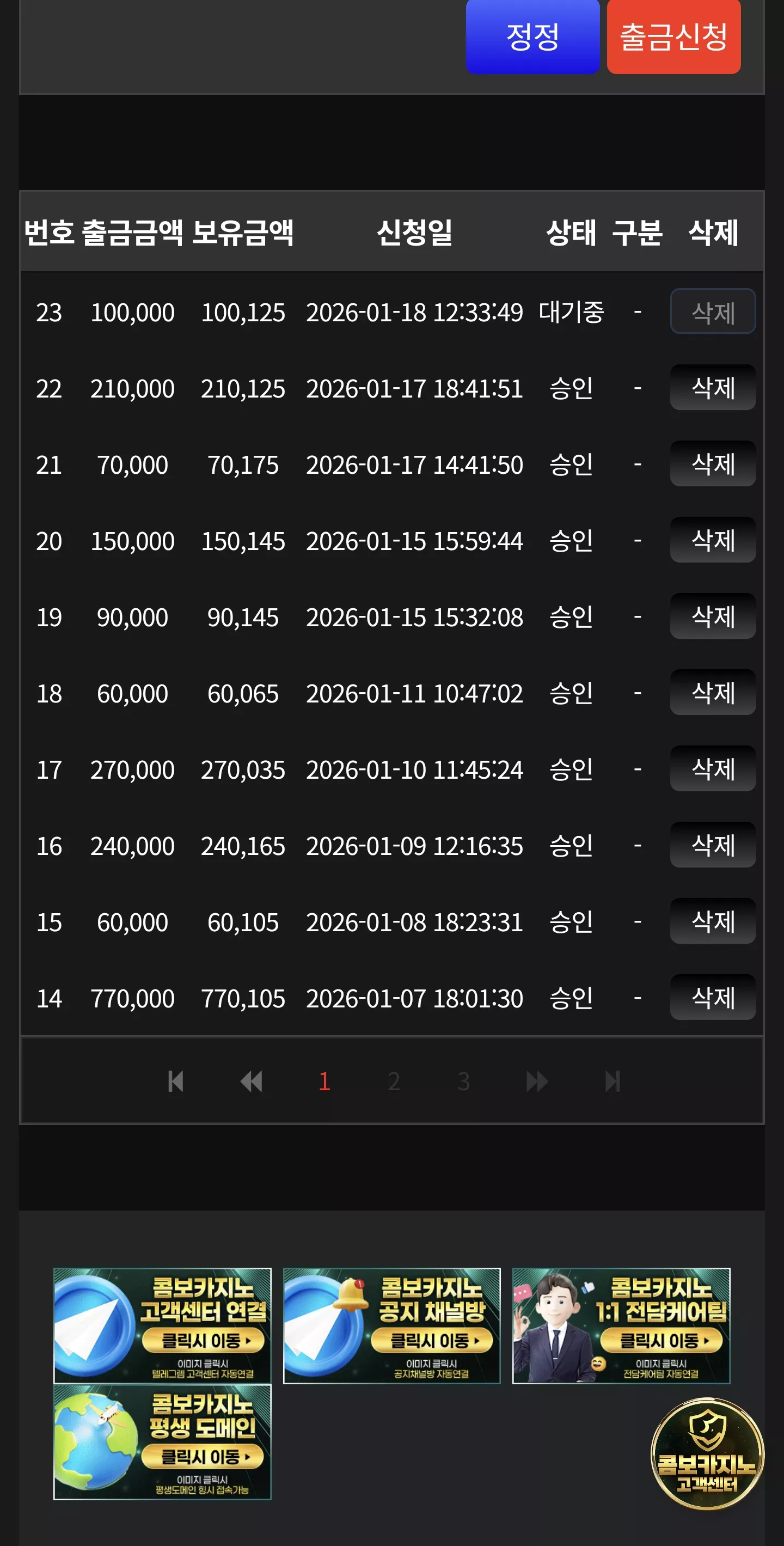Delete withdrawal record number 22
The height and width of the screenshot is (1546, 784).
point(713,388)
